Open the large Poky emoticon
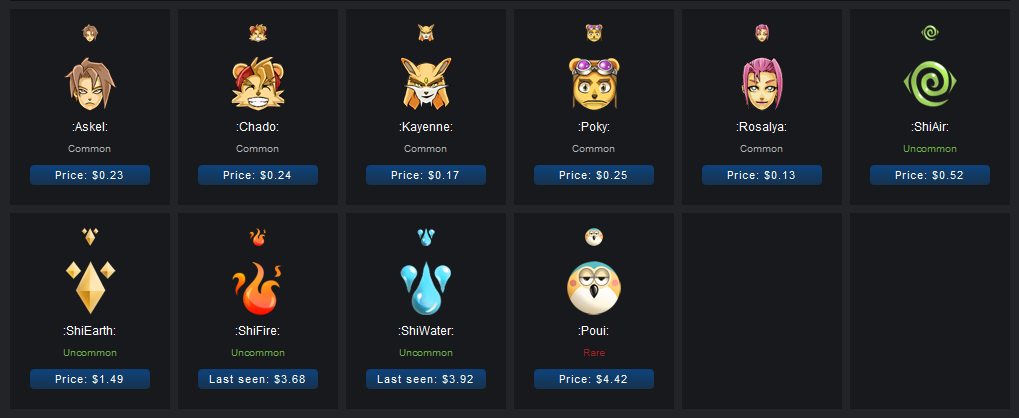The width and height of the screenshot is (1019, 418). coord(593,84)
